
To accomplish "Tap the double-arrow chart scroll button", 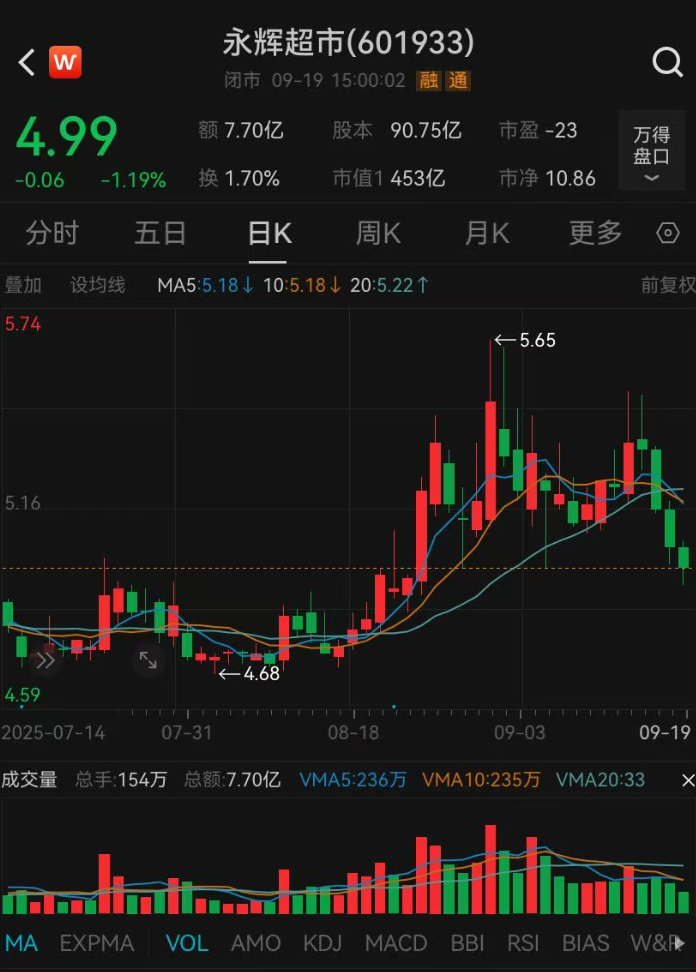I will point(44,660).
